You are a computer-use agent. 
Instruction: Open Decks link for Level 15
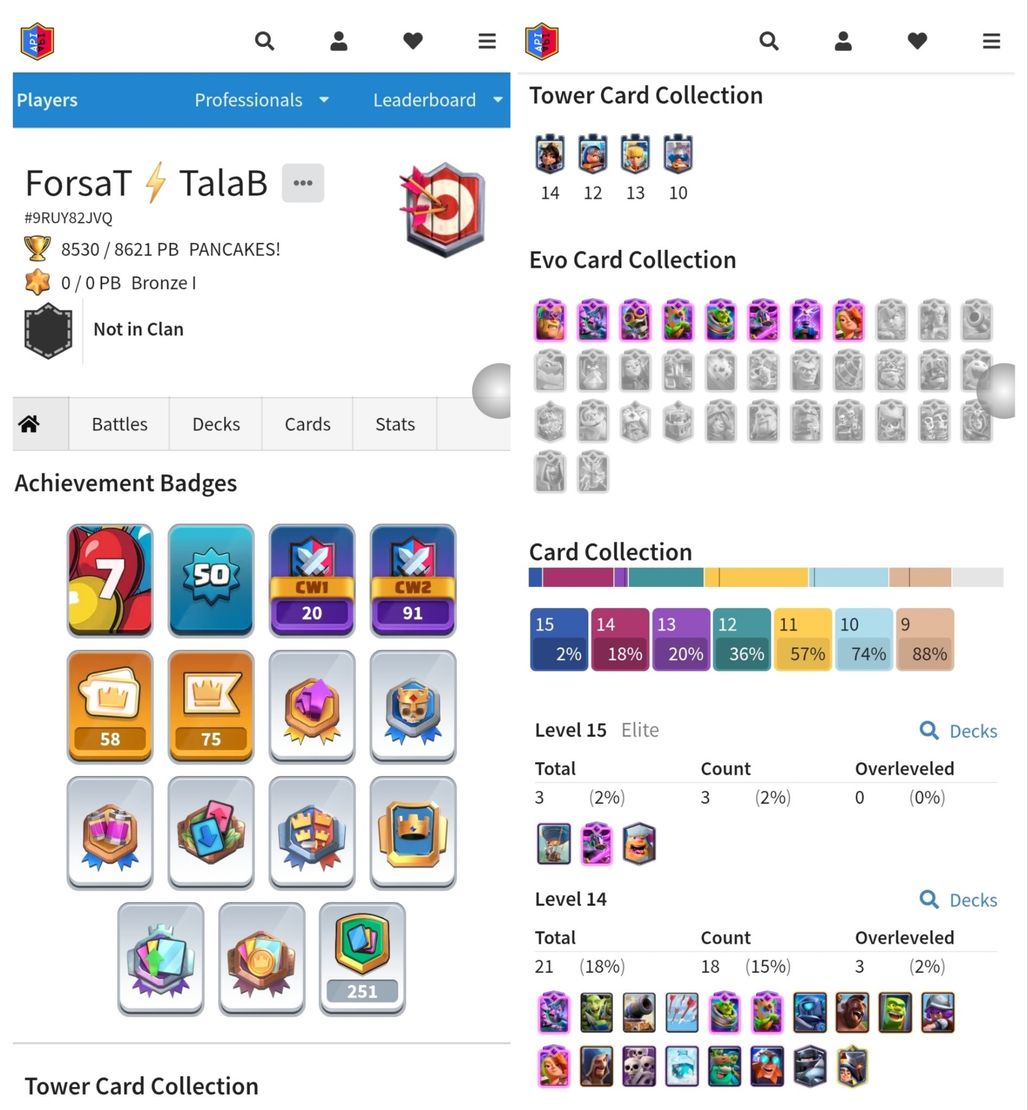958,731
